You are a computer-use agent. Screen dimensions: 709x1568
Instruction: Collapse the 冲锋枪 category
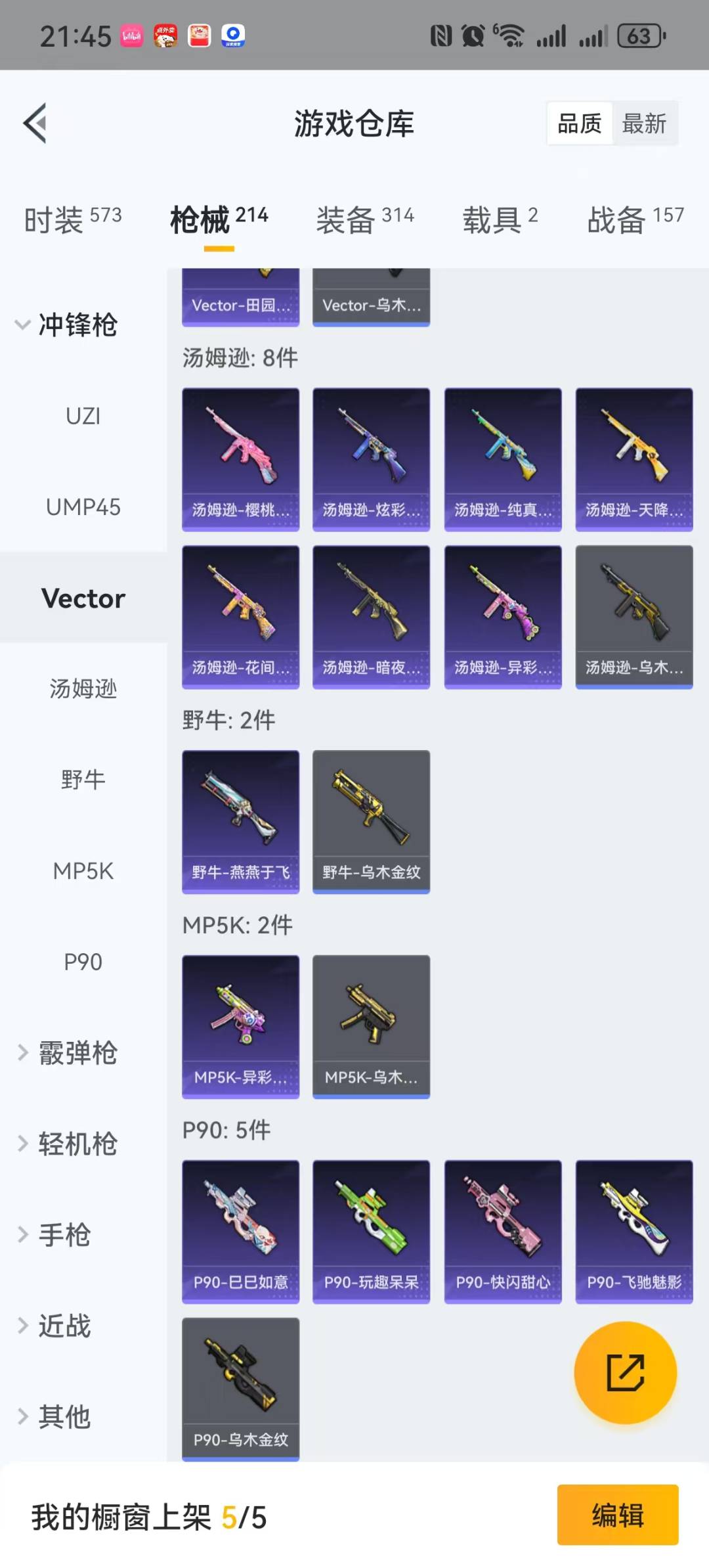click(66, 325)
